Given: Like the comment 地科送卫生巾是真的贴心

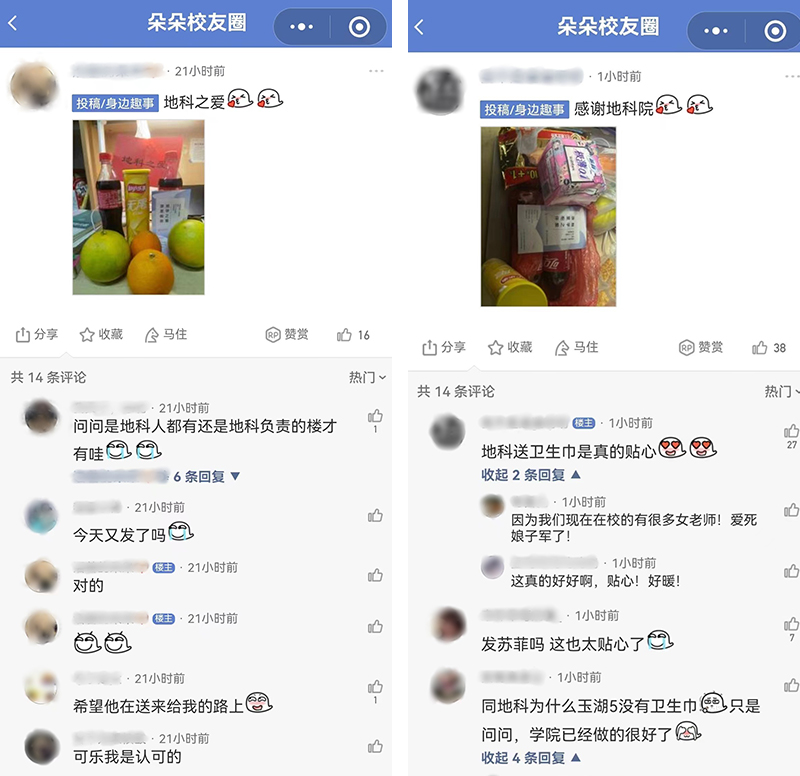Looking at the screenshot, I should 791,431.
